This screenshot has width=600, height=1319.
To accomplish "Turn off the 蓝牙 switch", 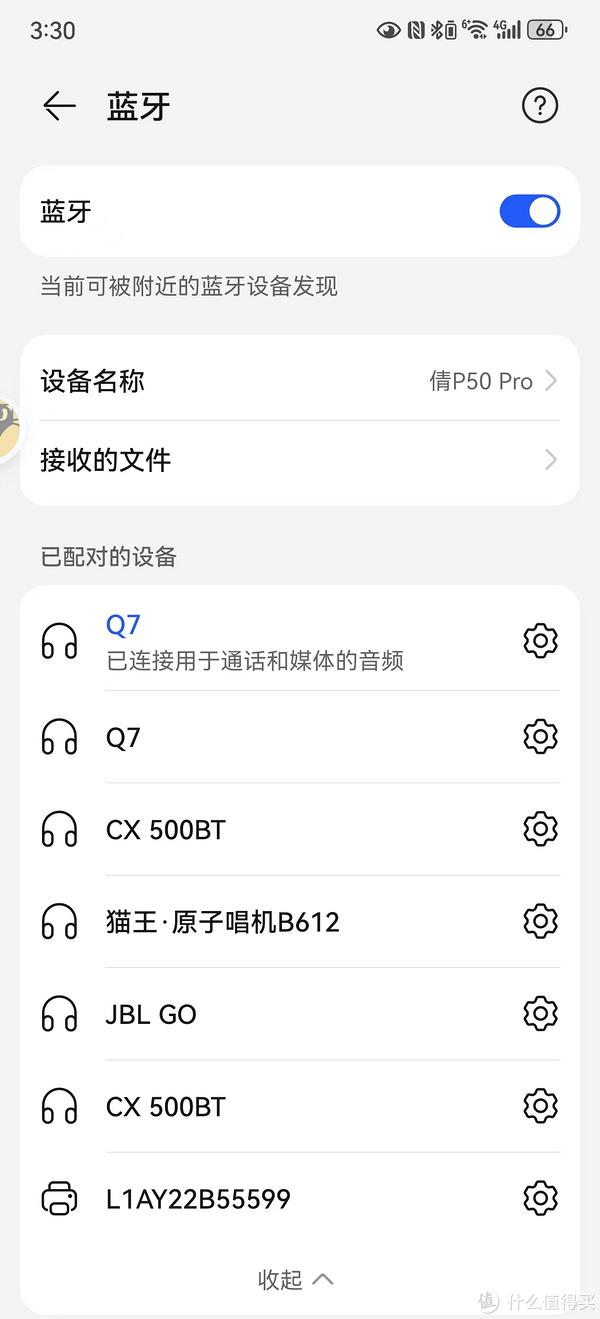I will 530,211.
